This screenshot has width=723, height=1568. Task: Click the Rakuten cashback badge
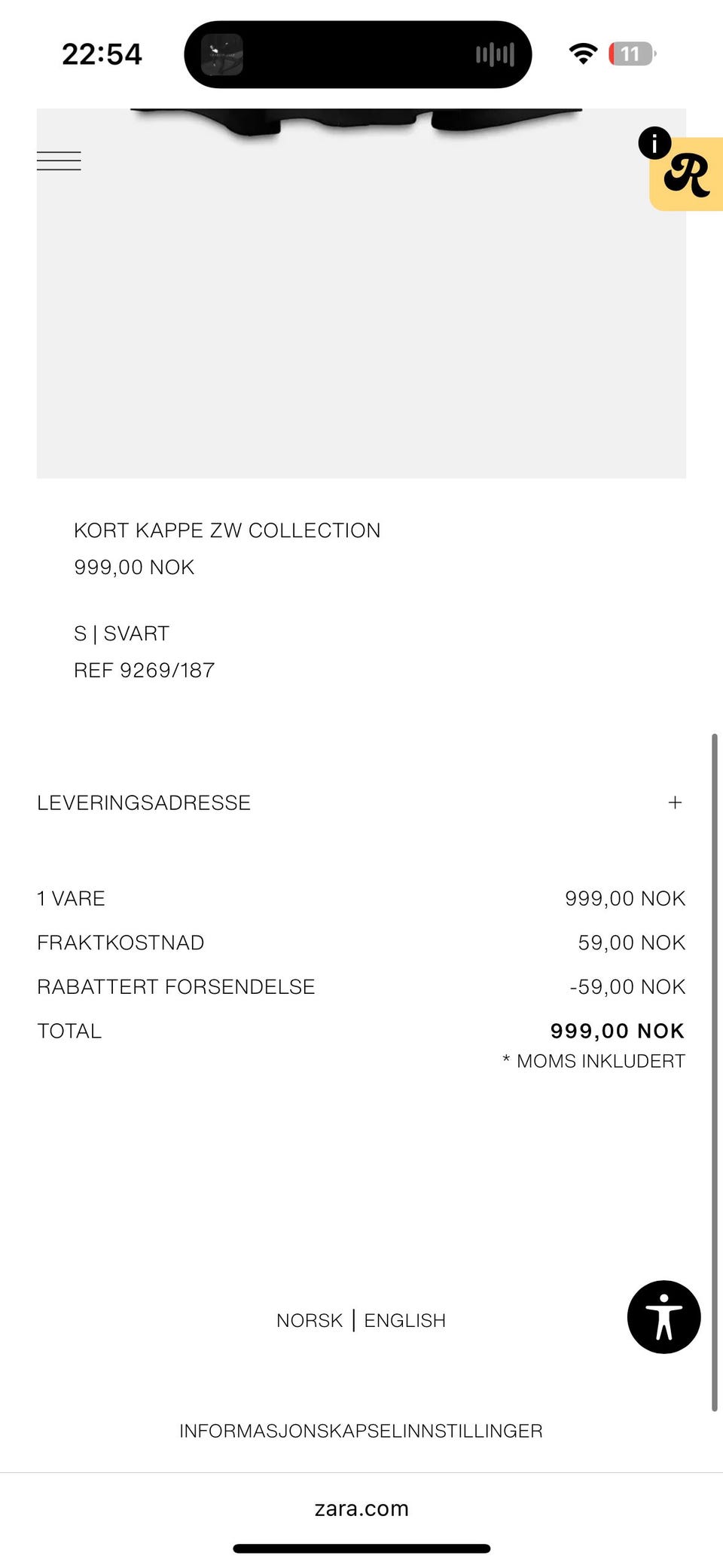pyautogui.click(x=688, y=175)
